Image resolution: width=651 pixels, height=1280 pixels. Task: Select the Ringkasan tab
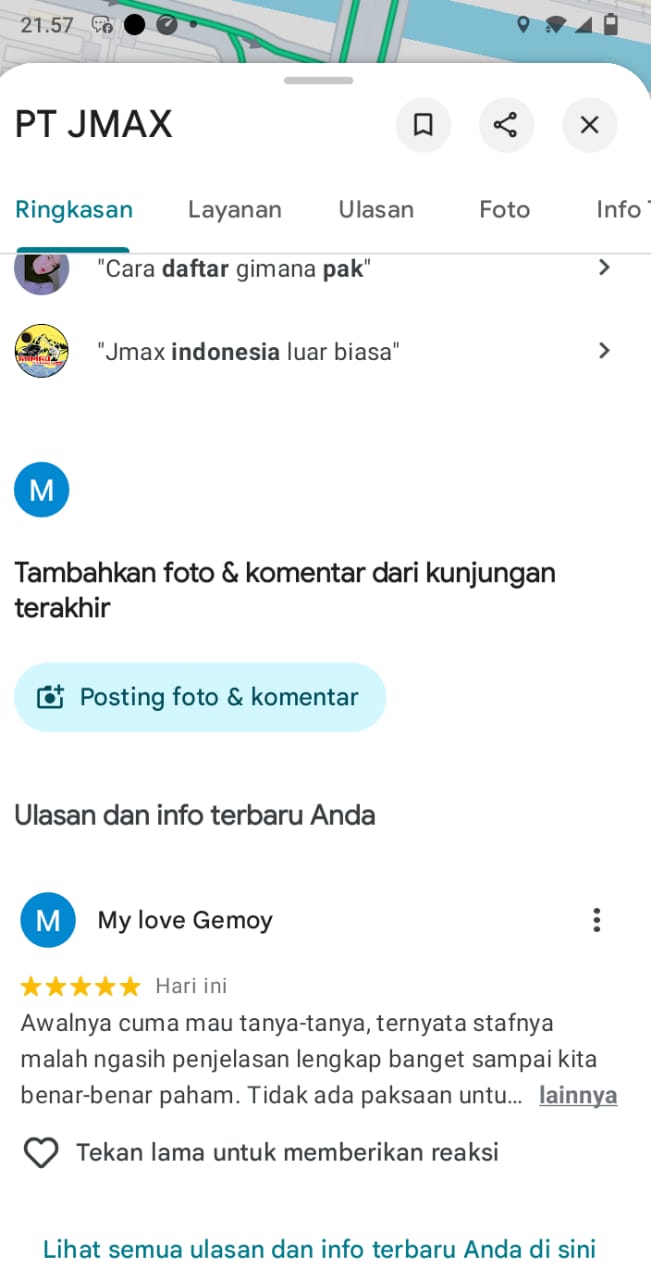(74, 210)
